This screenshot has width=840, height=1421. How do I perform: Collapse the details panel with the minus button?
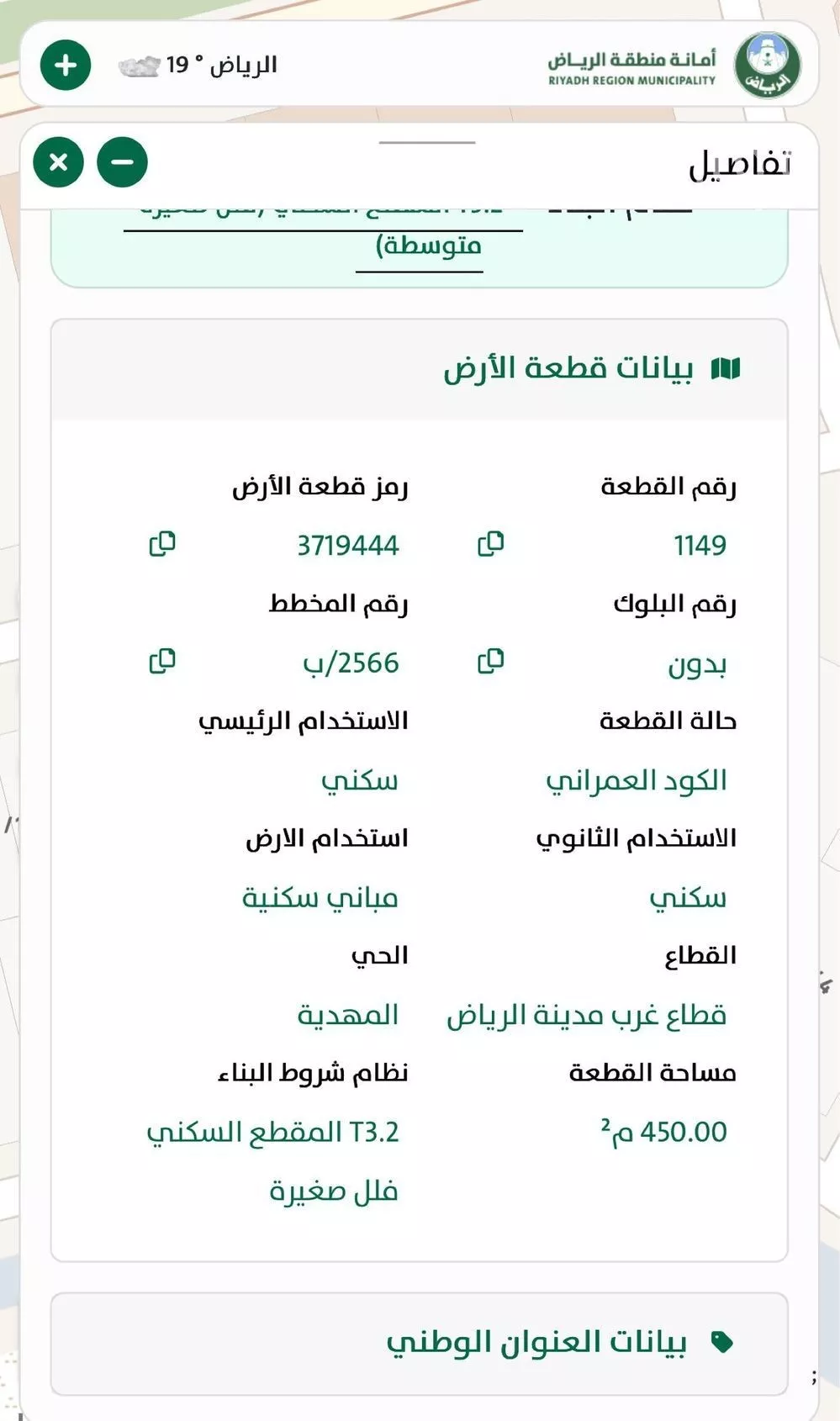point(120,160)
